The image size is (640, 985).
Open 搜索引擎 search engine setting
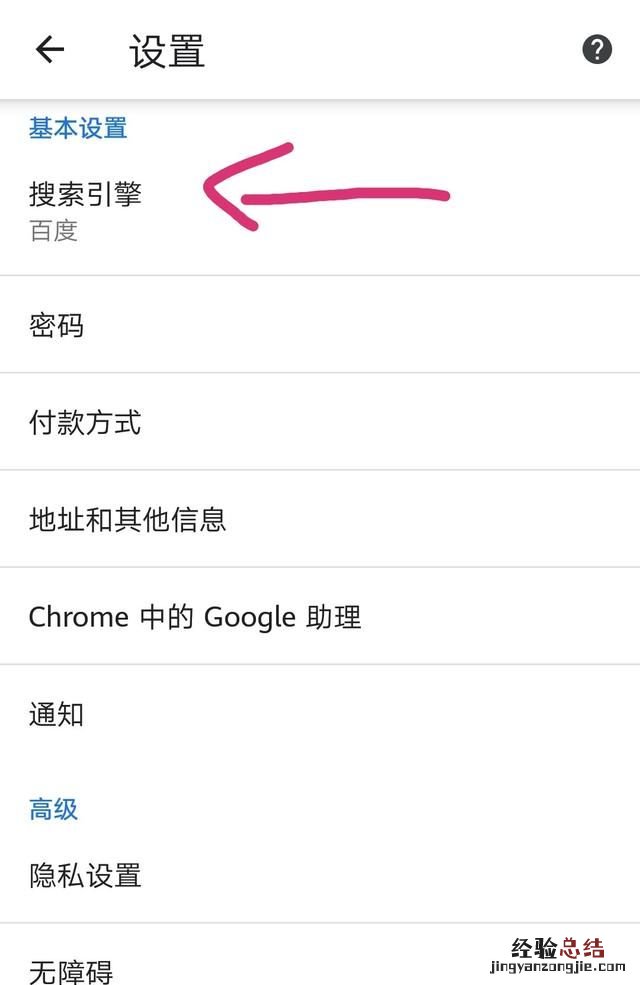[x=85, y=210]
